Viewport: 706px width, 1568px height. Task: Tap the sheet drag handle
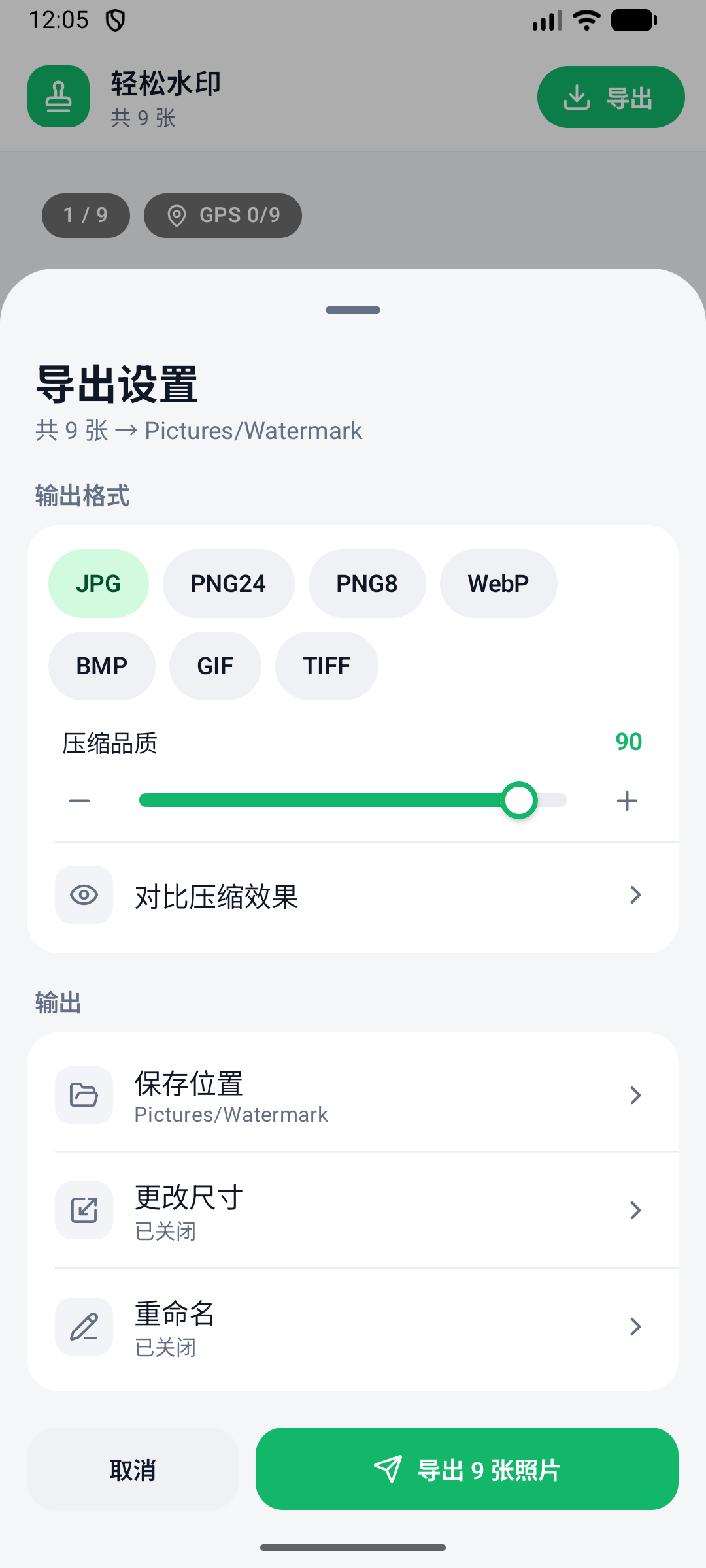coord(353,310)
